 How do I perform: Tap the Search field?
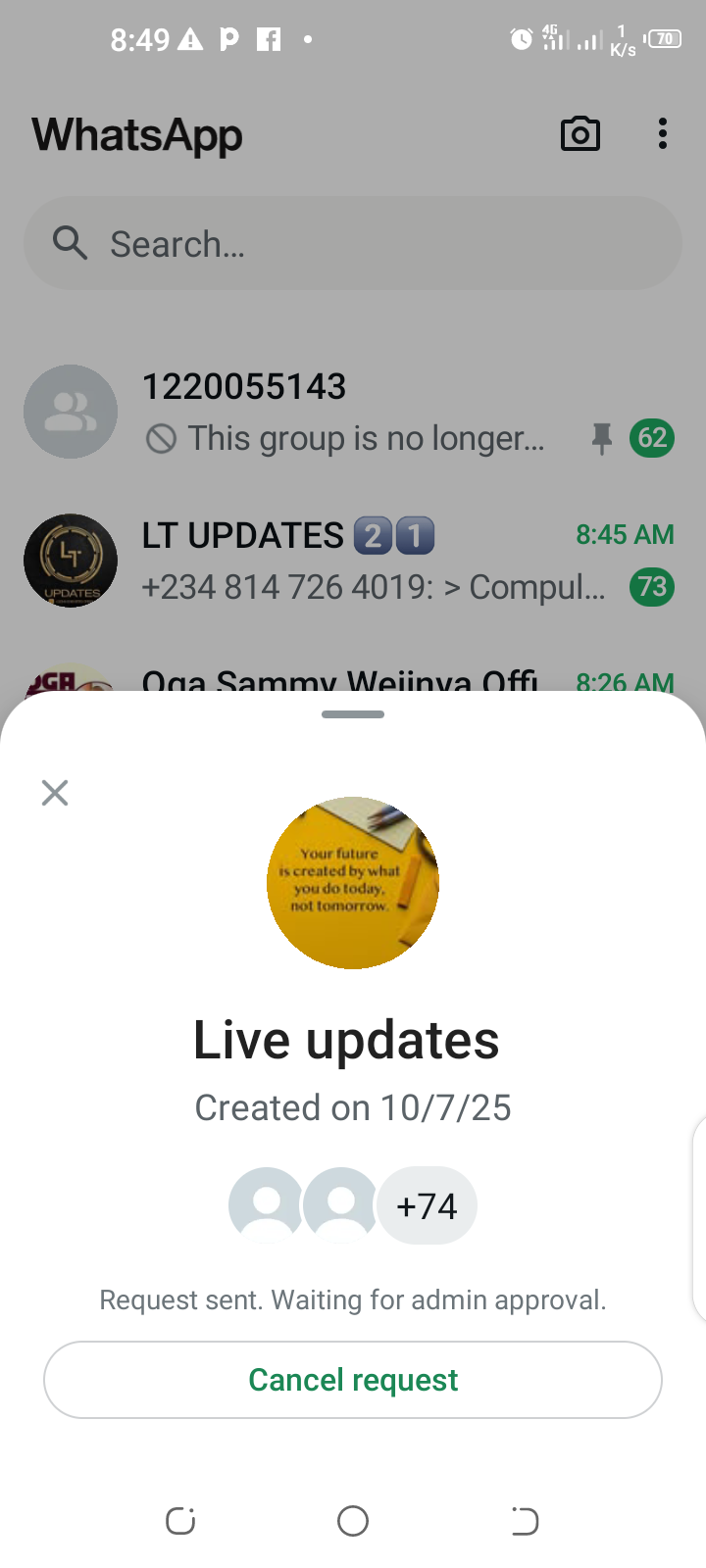coord(353,243)
